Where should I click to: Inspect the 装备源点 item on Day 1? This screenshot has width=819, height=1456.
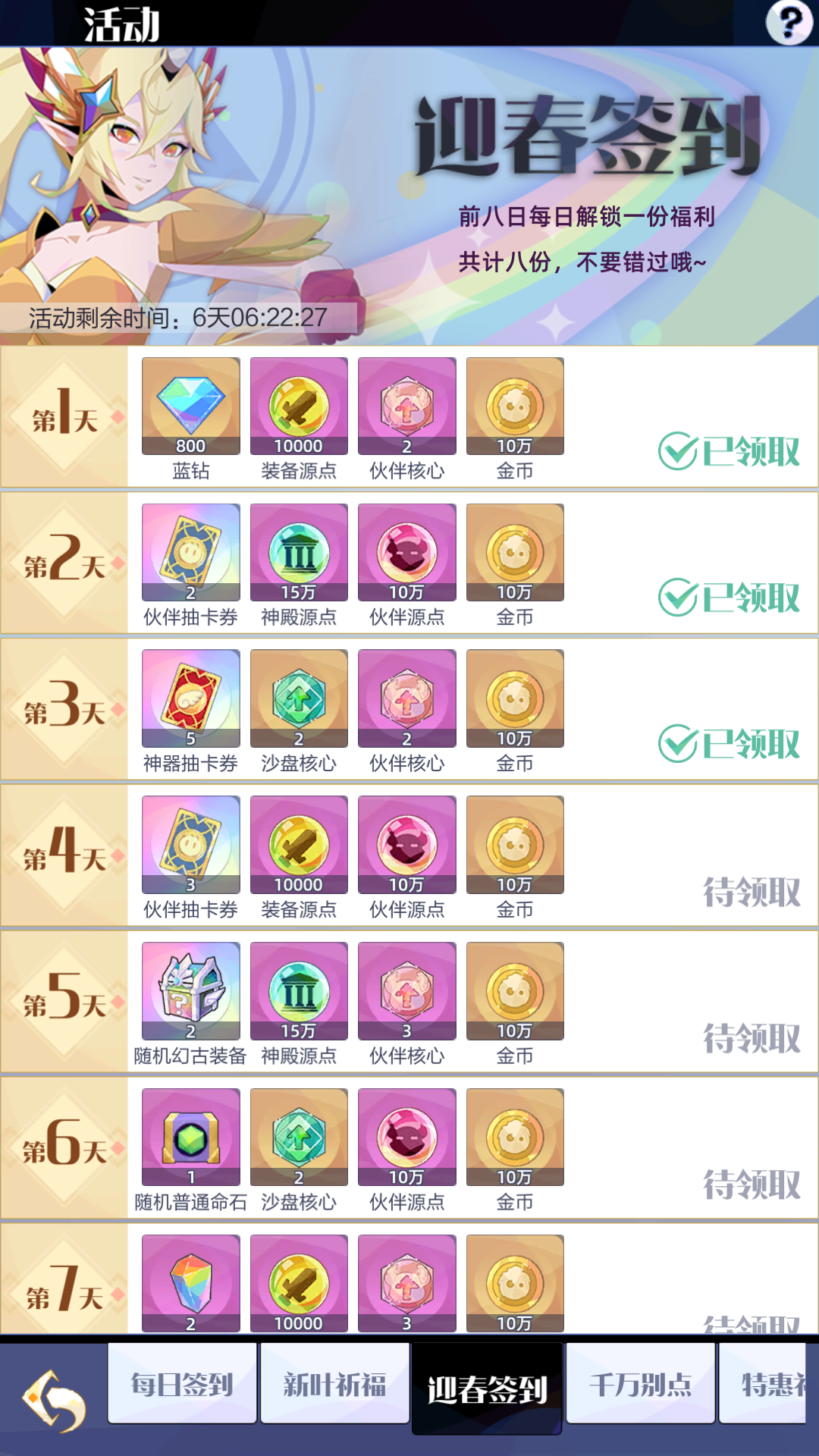coord(299,406)
